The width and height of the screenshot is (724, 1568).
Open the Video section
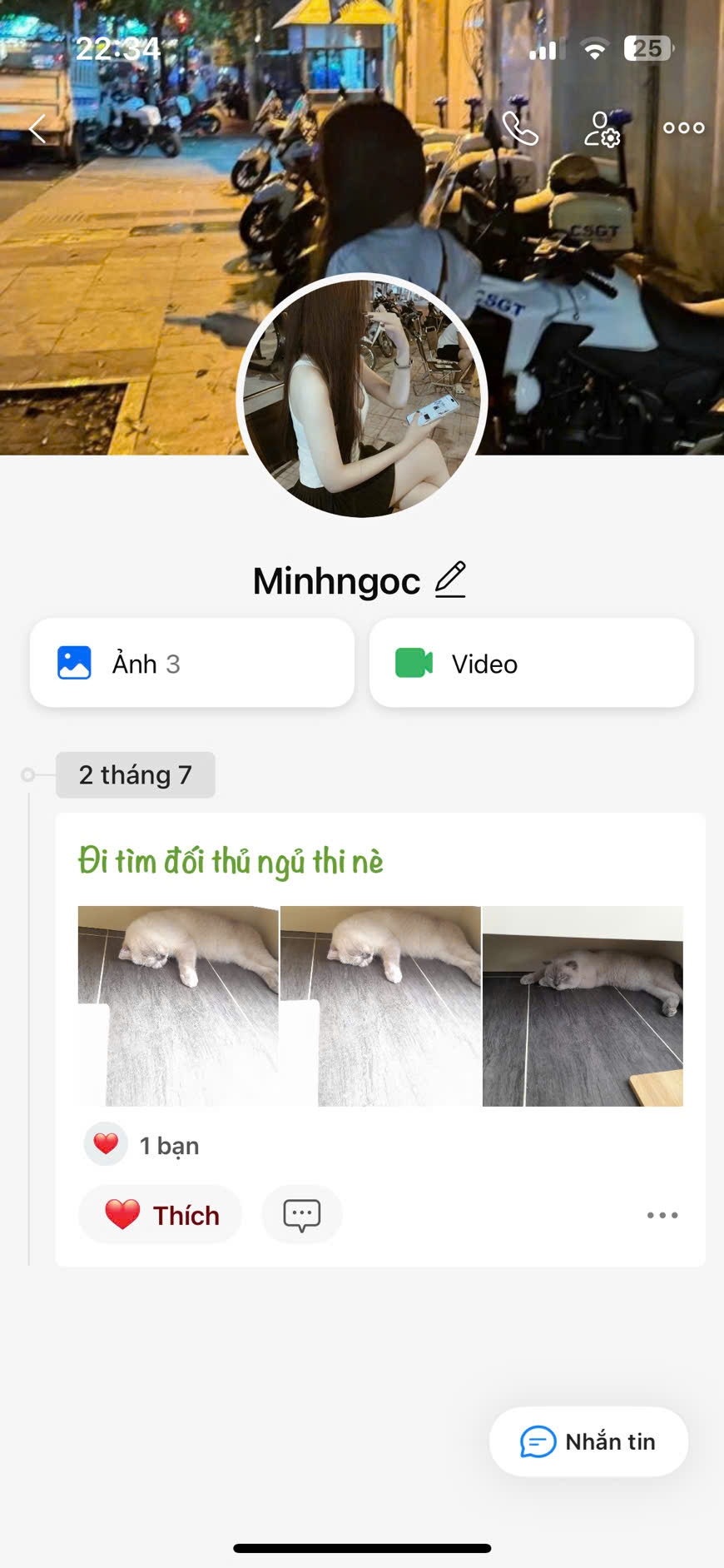[x=531, y=664]
